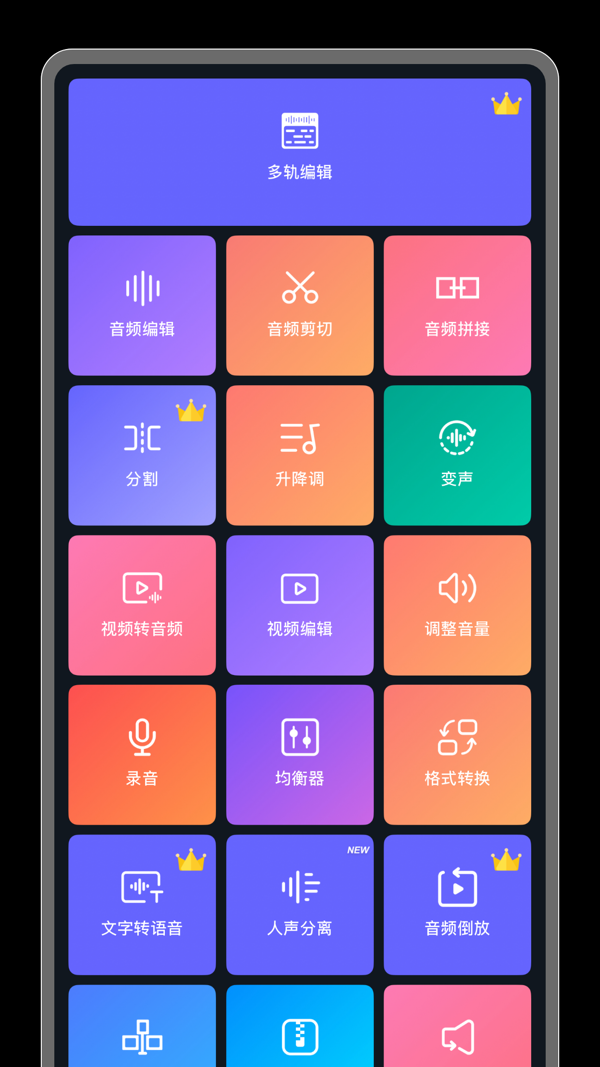Open the 均衡器 equalizer
Screen dimensions: 600x1067
click(x=300, y=755)
